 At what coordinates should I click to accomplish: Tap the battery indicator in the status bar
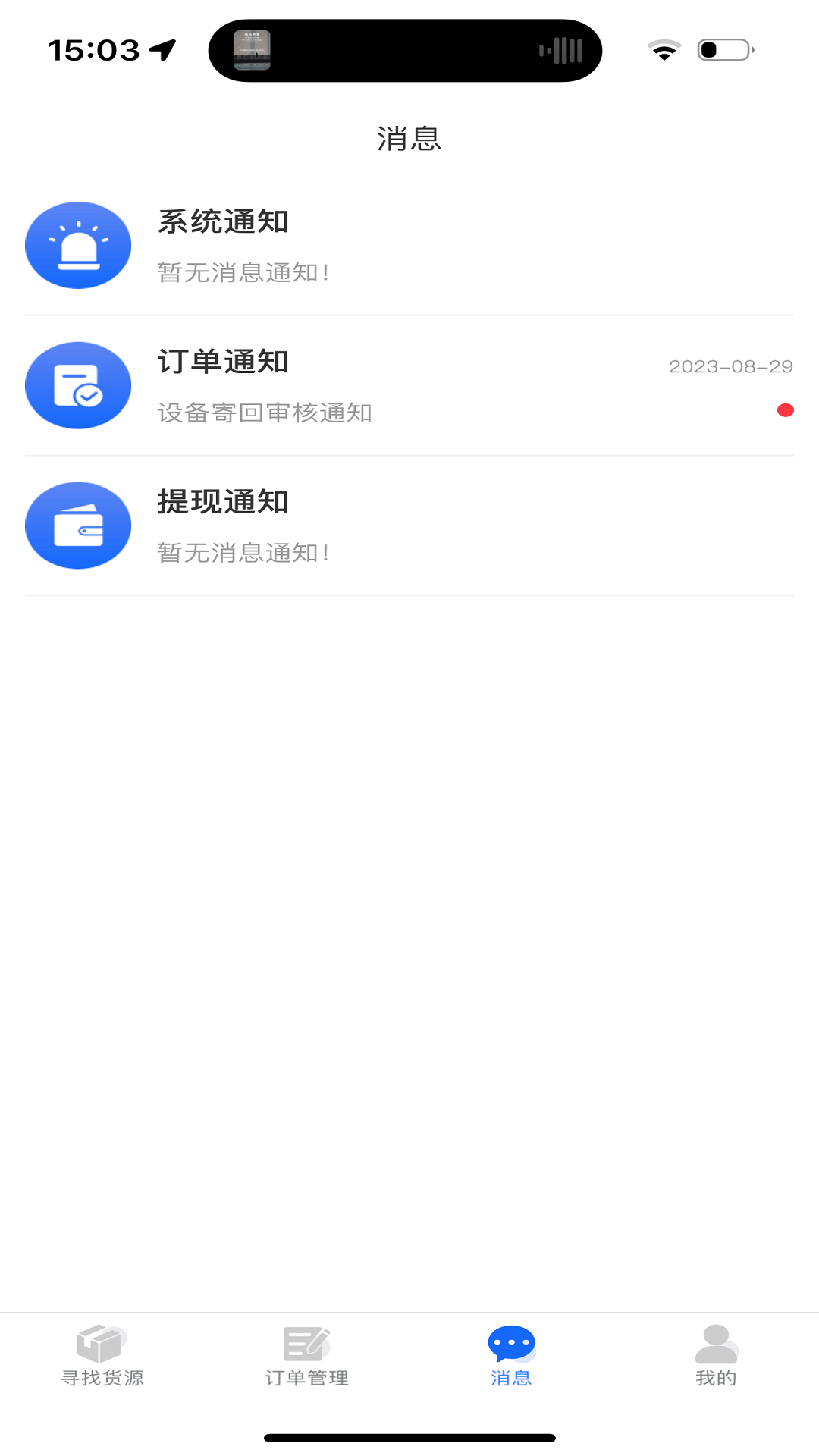coord(725,47)
